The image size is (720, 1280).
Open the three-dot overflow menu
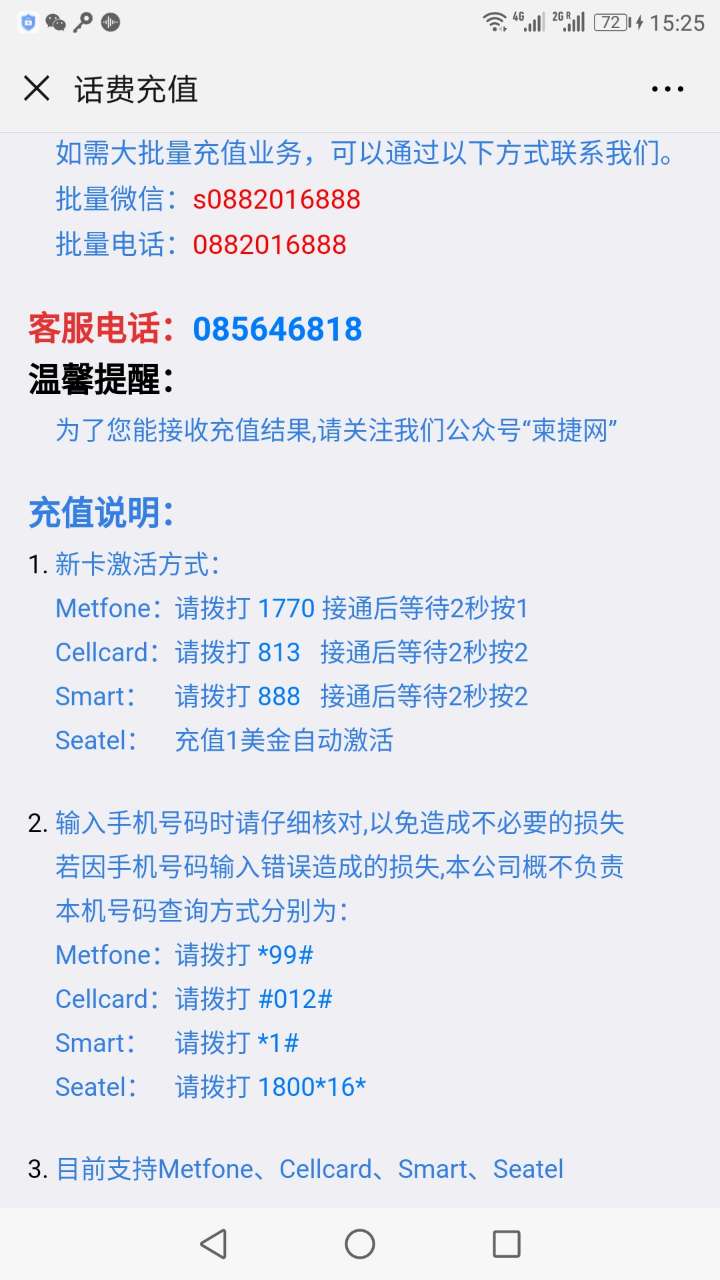pyautogui.click(x=667, y=89)
